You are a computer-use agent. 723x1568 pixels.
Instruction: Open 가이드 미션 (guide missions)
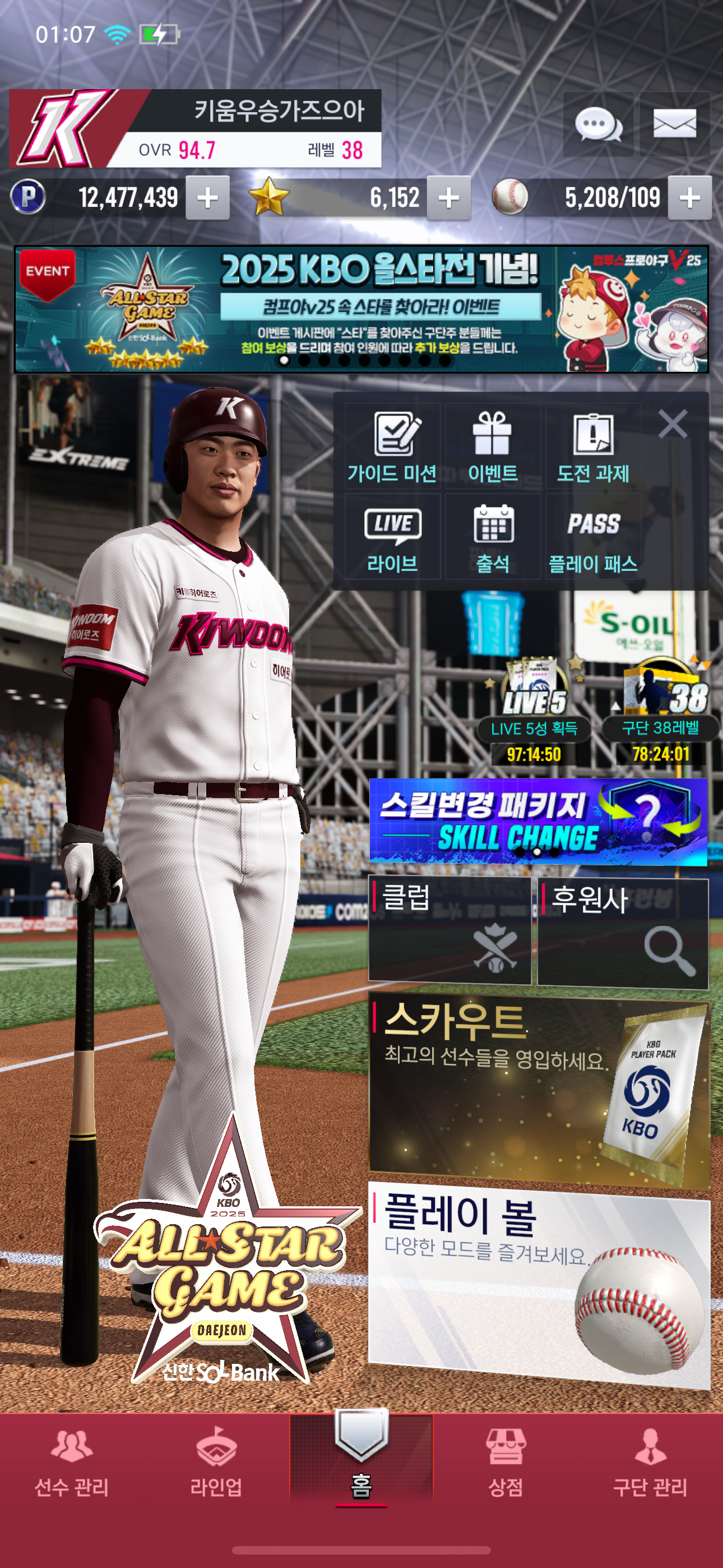point(392,447)
